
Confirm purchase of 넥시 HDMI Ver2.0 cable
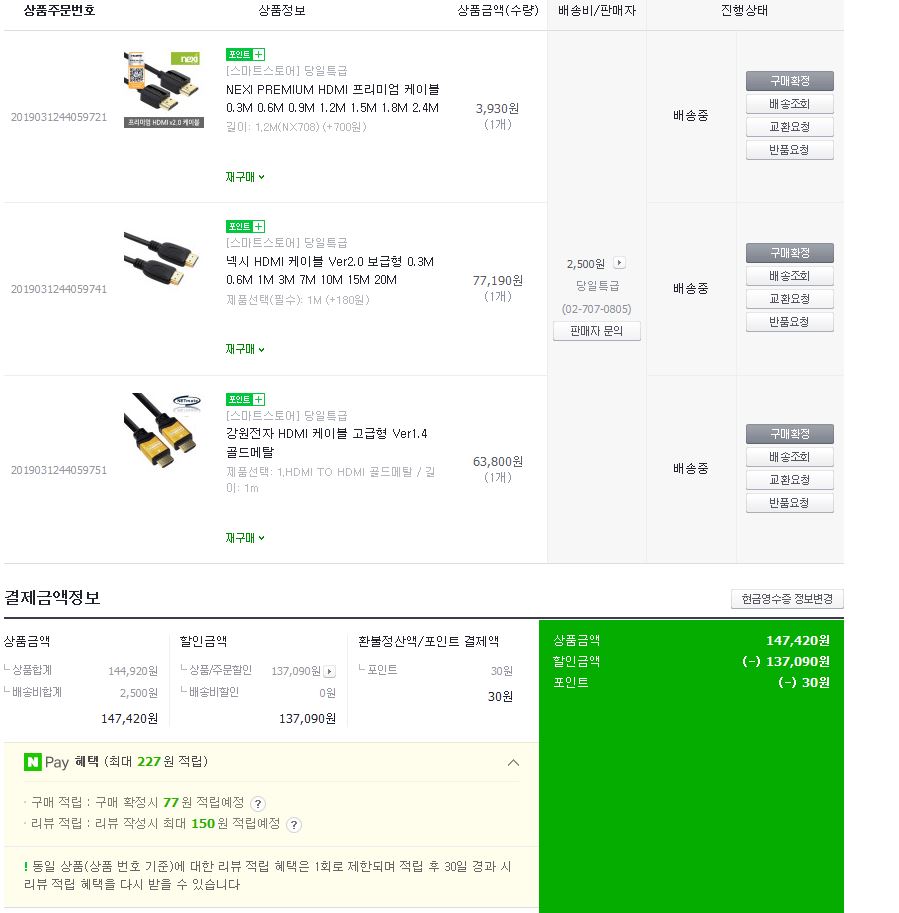[789, 253]
